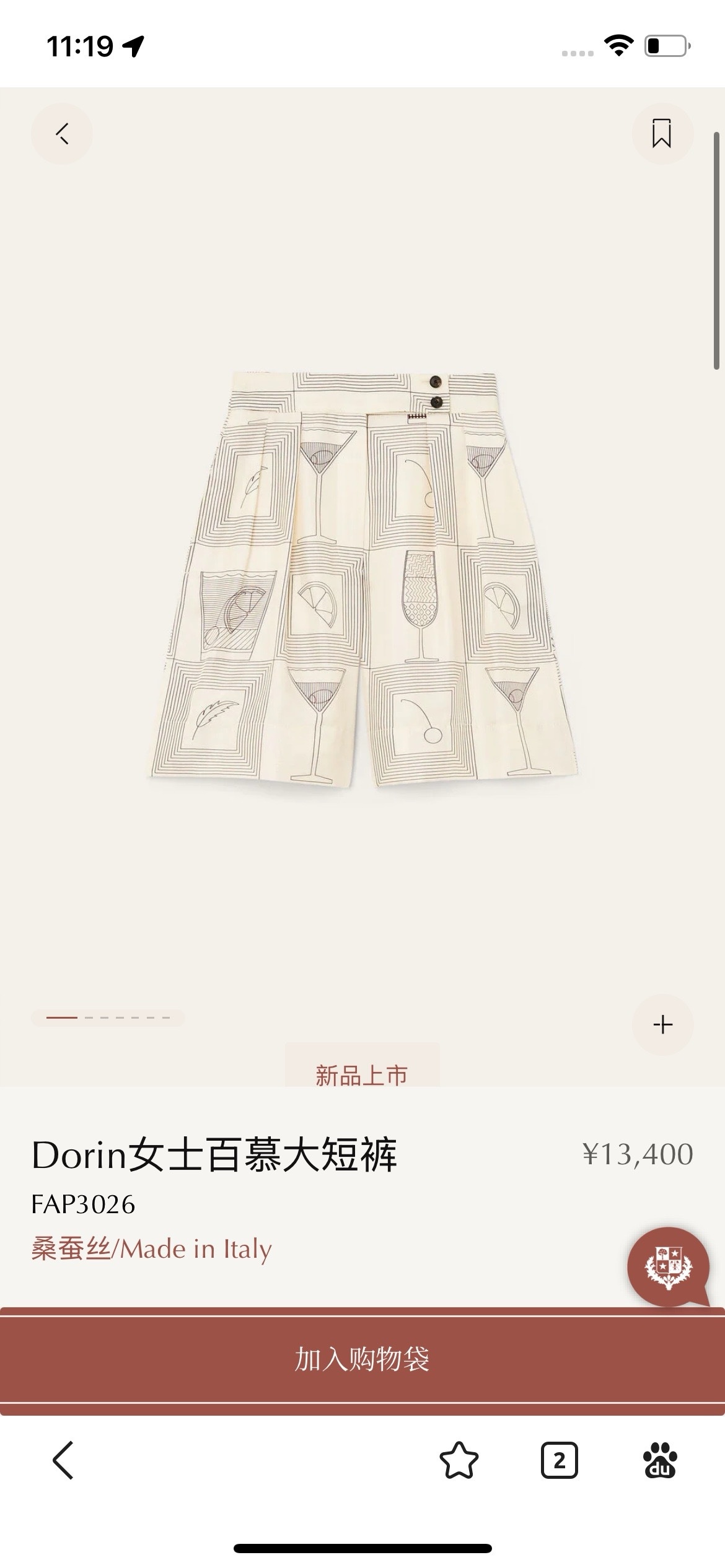Open the Baidu home paw icon
725x1568 pixels.
click(660, 1460)
